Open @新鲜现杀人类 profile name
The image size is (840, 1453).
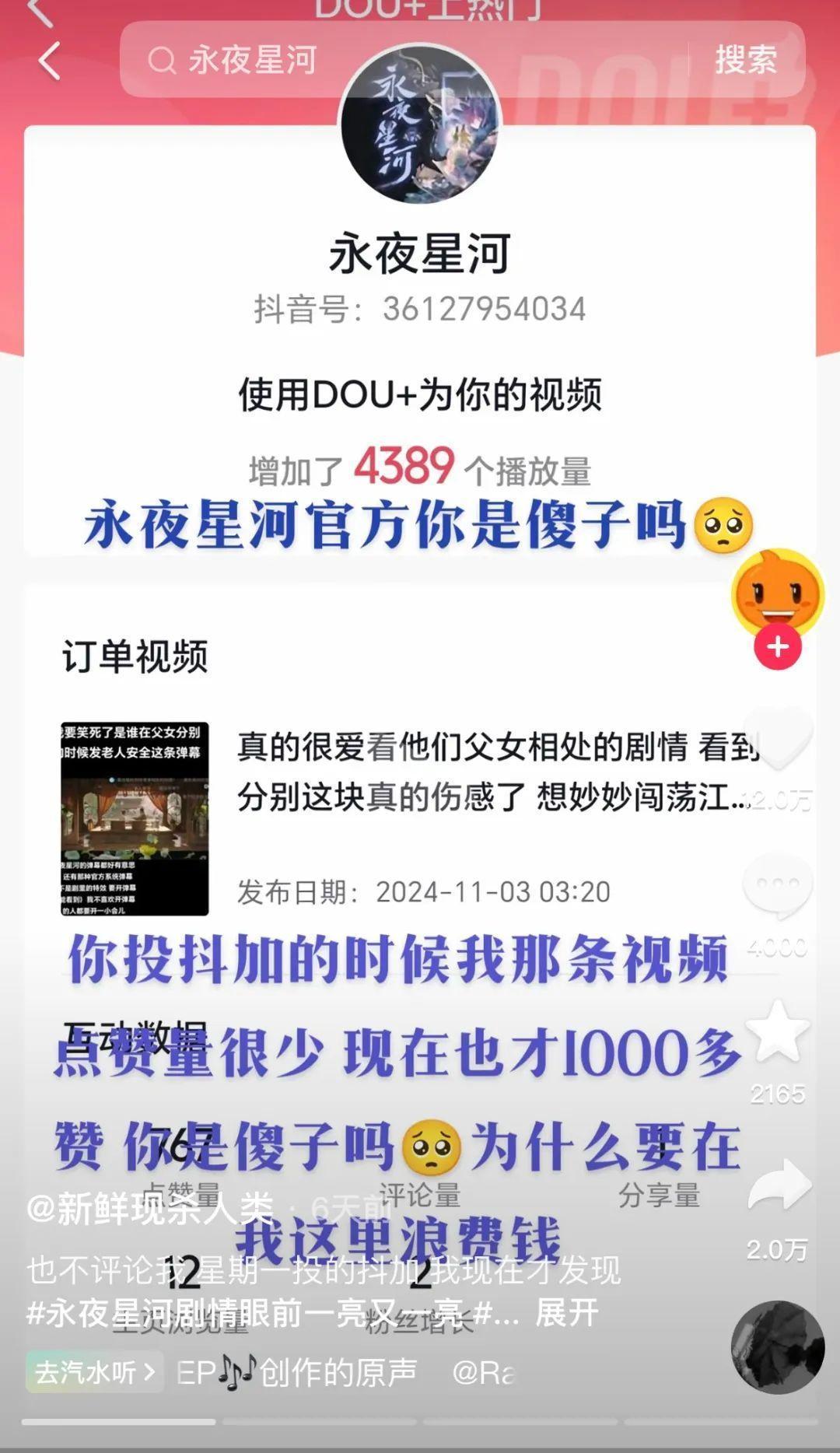[x=149, y=1209]
